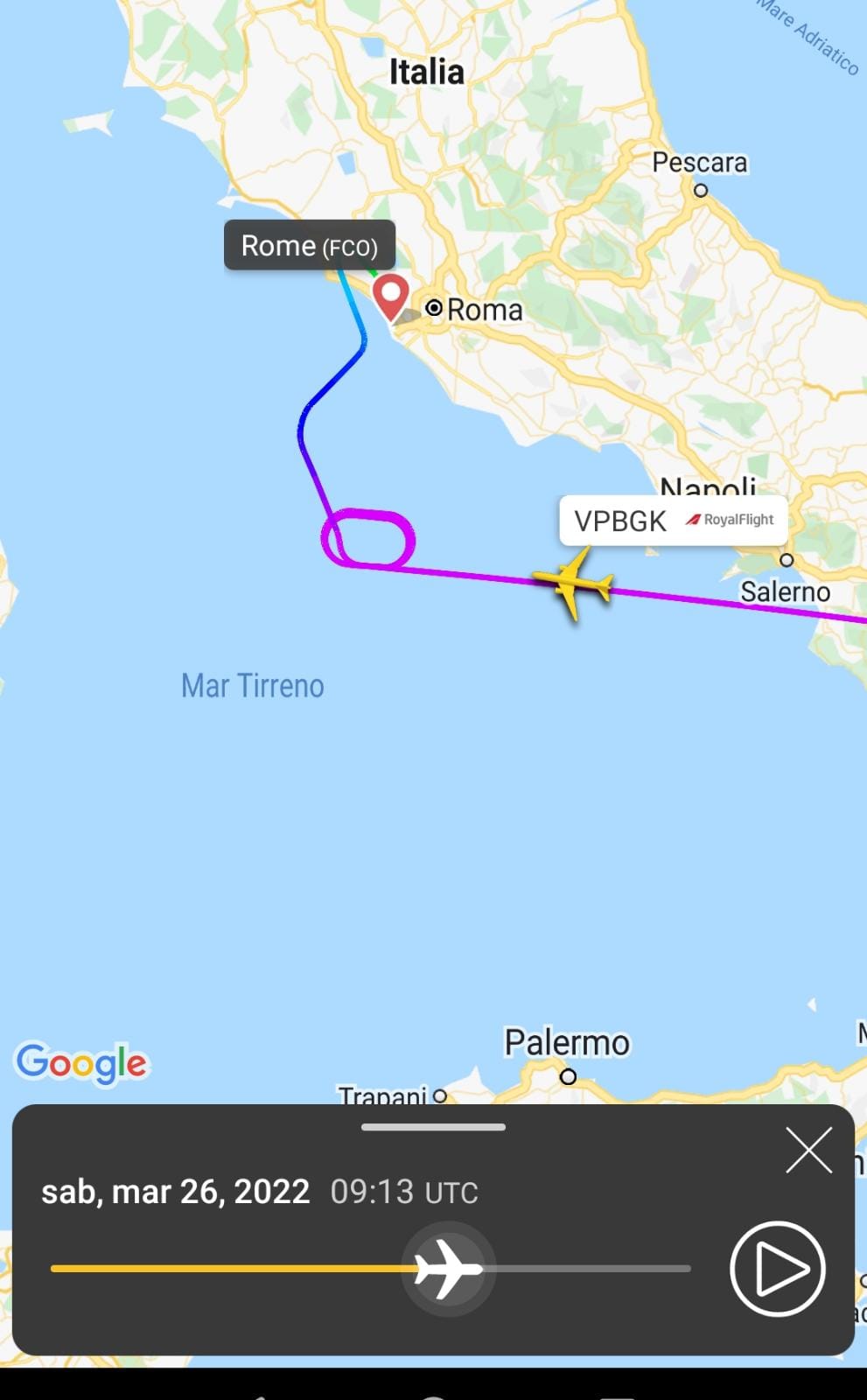867x1400 pixels.
Task: Tap the yellow aircraft on the map
Action: tap(573, 584)
